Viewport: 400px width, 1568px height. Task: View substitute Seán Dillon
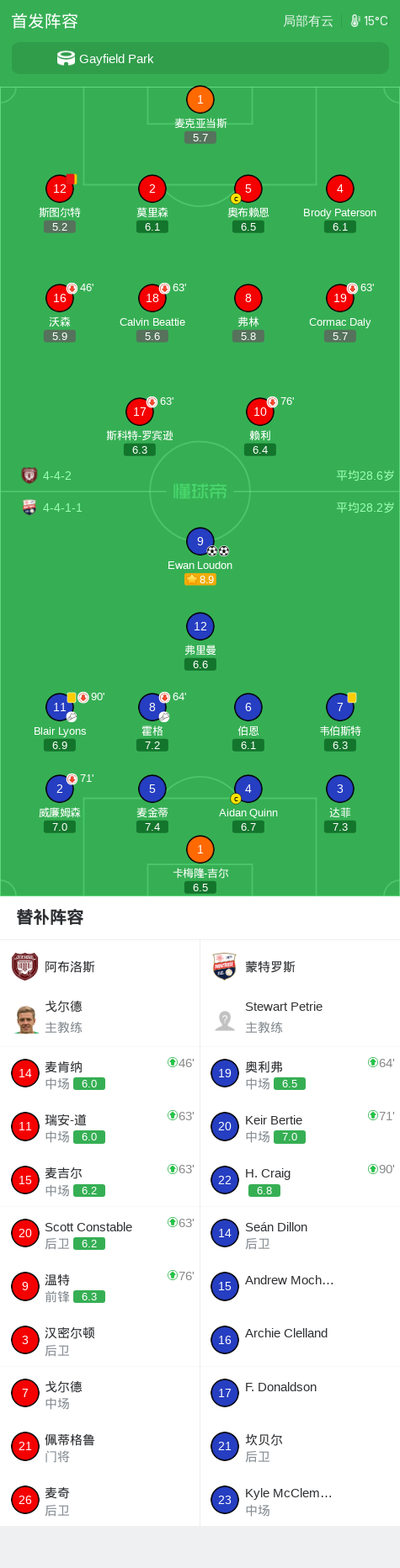coord(300,1233)
